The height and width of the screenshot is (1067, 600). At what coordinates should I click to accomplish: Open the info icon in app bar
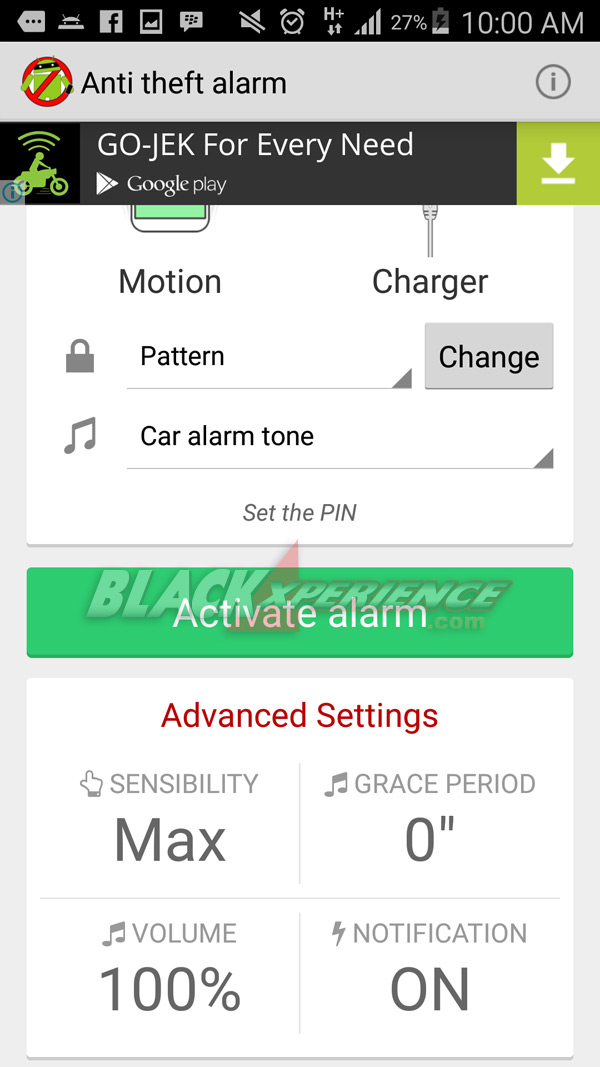click(x=552, y=82)
